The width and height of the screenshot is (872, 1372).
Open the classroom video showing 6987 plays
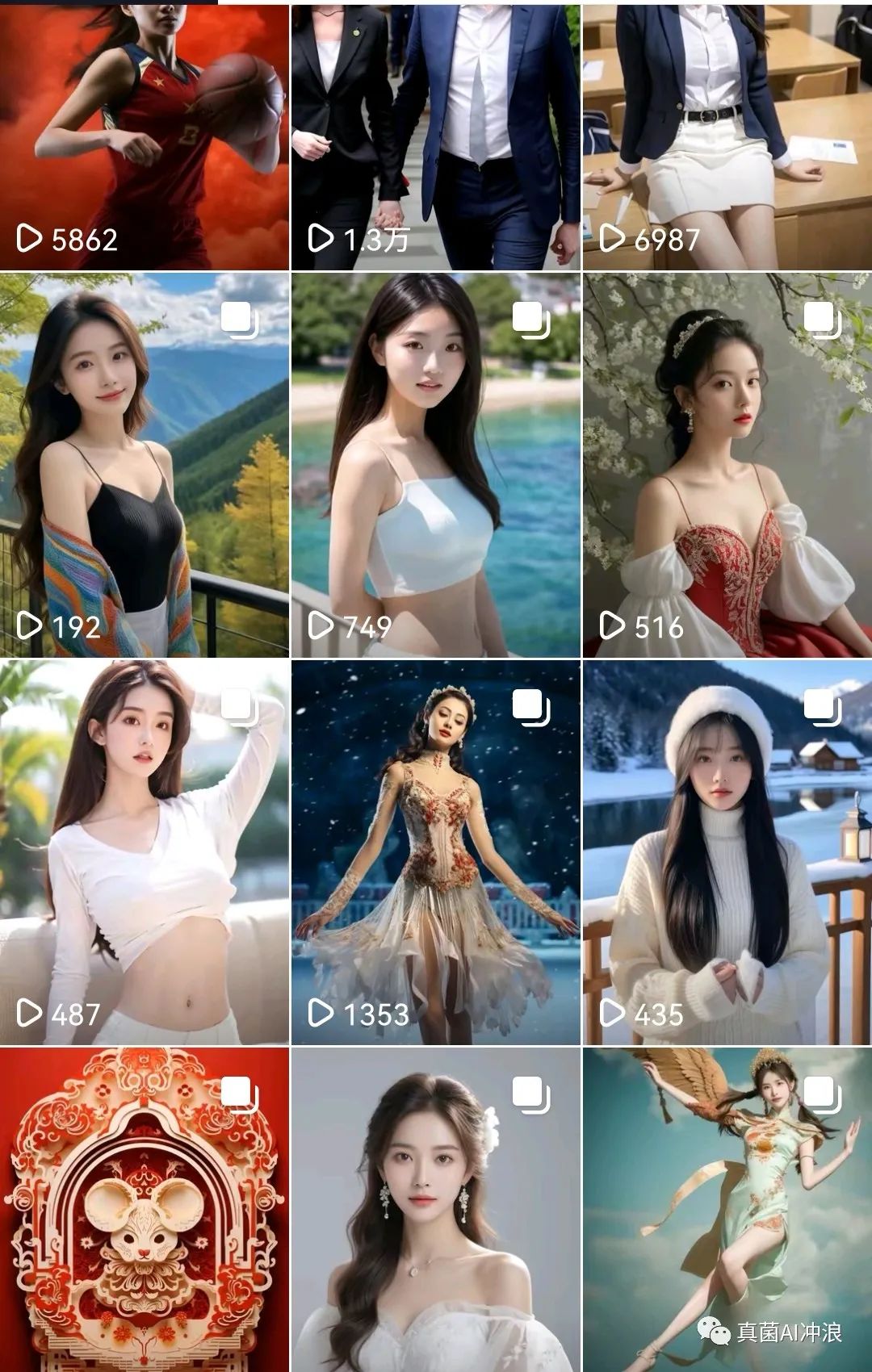727,137
